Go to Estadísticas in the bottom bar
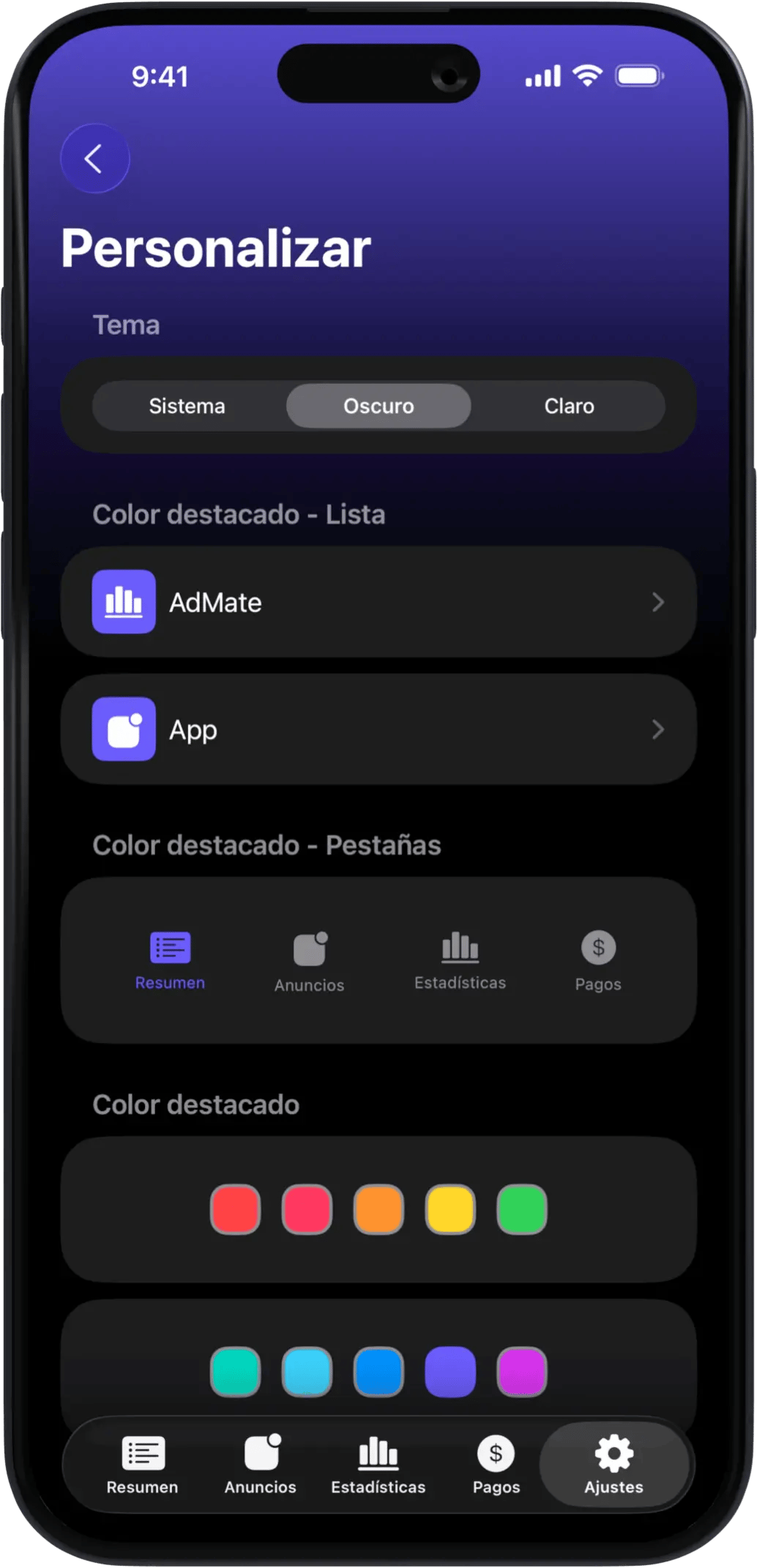This screenshot has height=1568, width=757. coord(378,1464)
